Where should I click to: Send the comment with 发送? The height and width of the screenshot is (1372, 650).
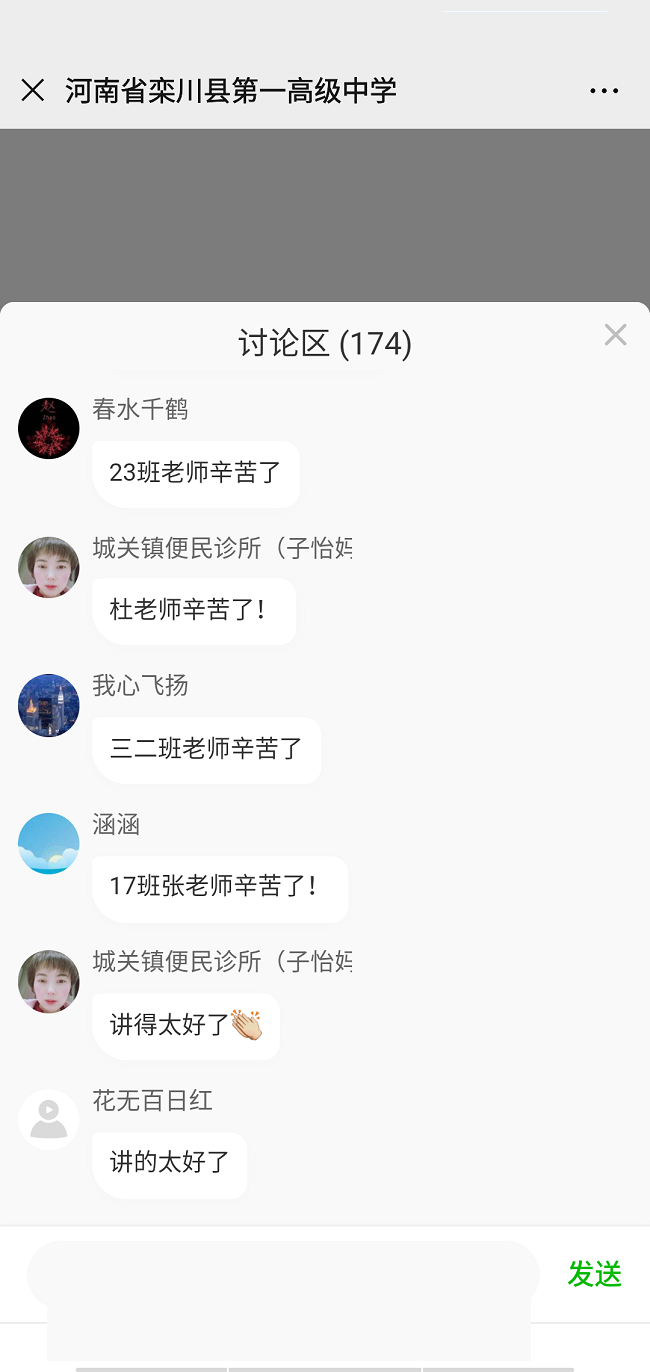595,1274
